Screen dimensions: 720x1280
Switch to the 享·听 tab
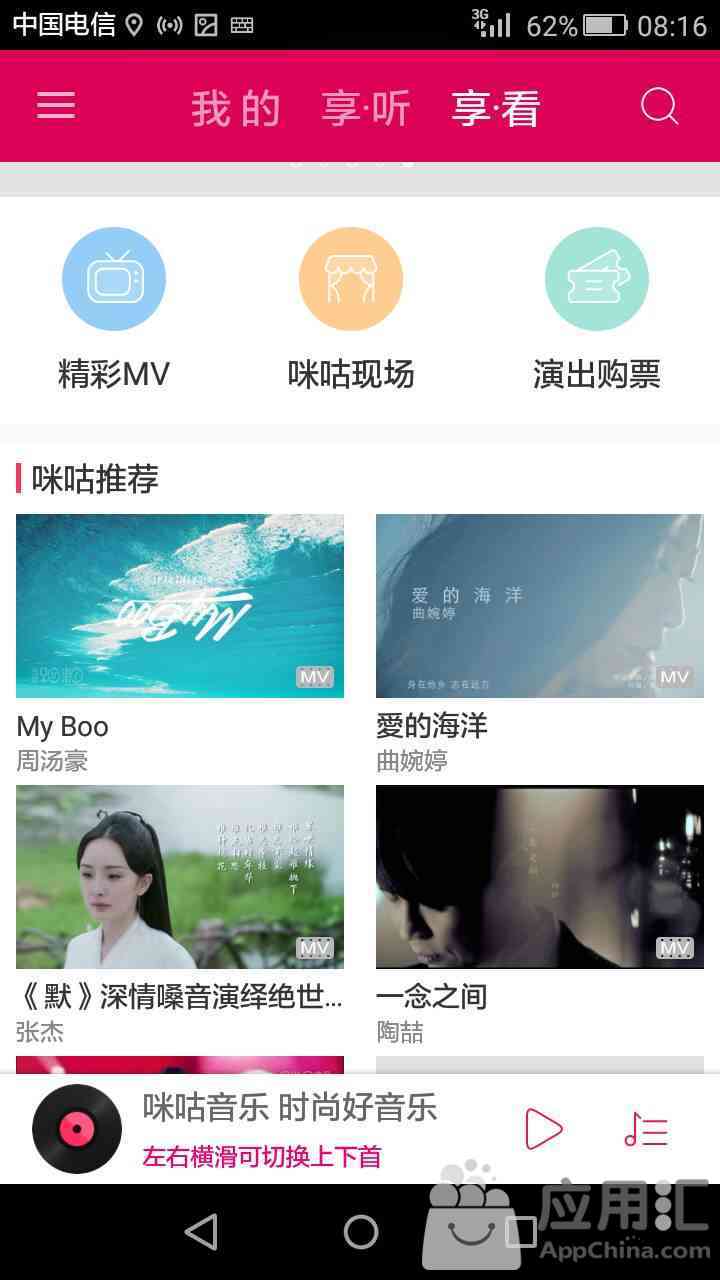pos(366,108)
